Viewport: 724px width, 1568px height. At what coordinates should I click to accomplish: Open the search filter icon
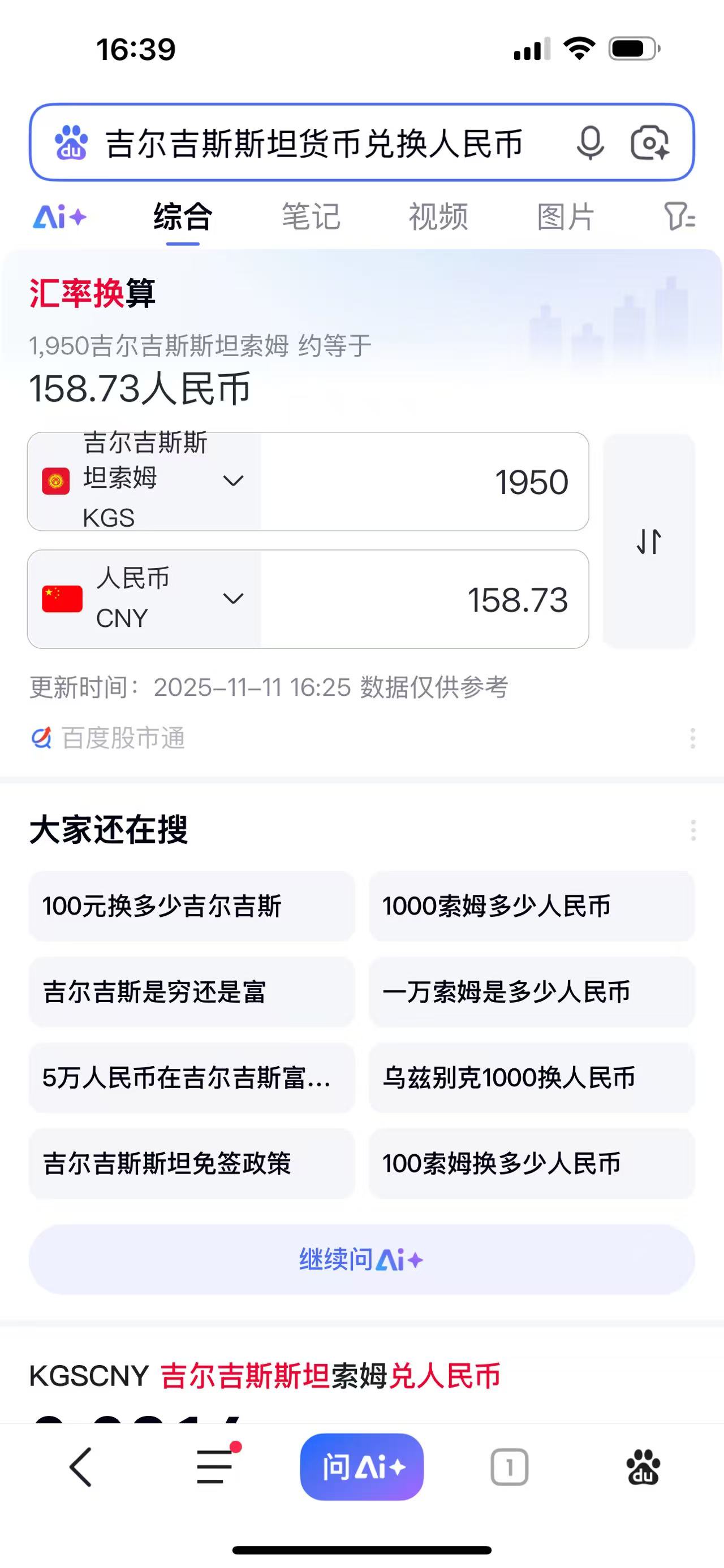tap(678, 216)
